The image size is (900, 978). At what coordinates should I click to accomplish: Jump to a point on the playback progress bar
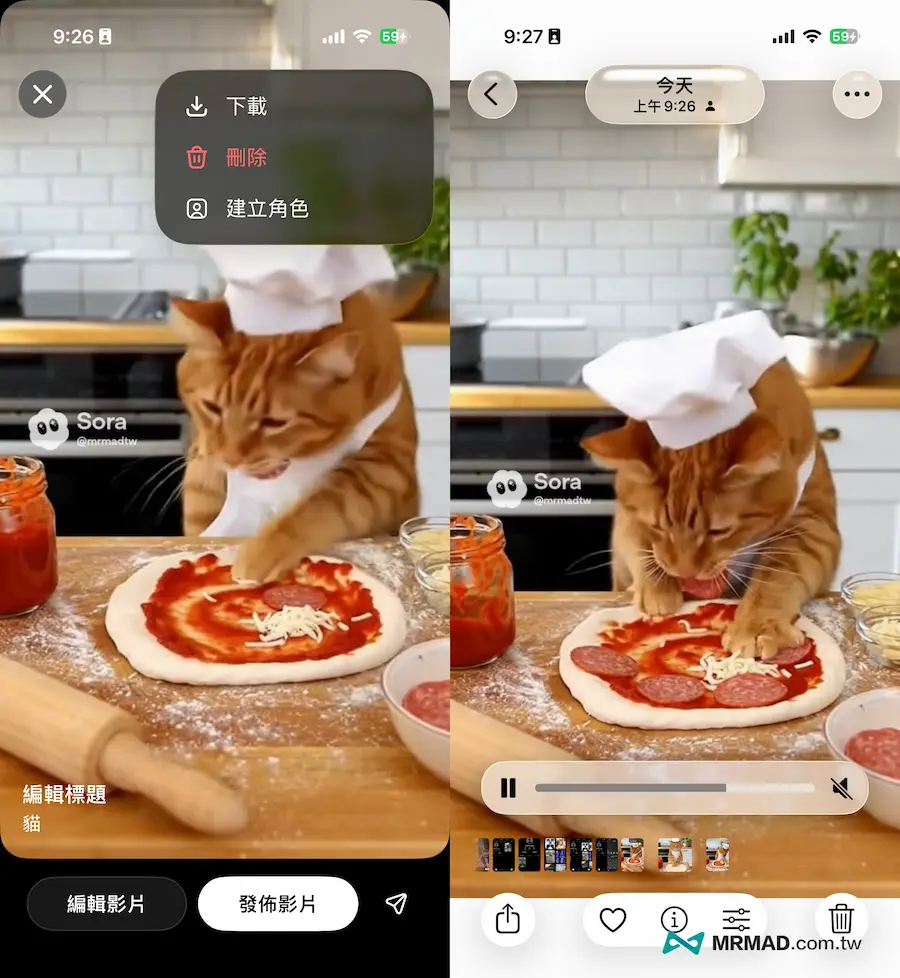click(x=674, y=788)
